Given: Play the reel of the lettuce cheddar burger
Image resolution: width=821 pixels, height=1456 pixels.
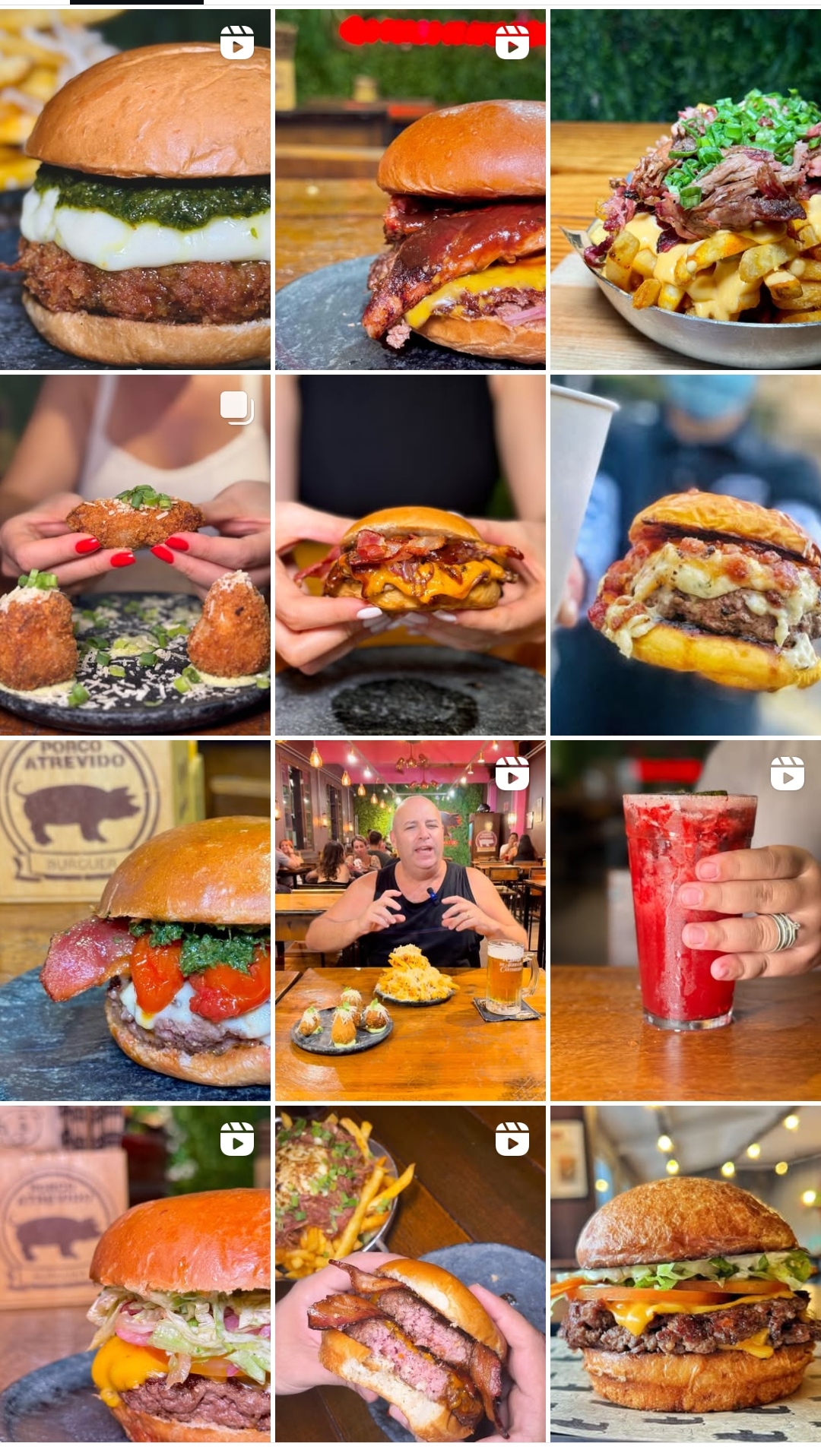Looking at the screenshot, I should 135,1274.
